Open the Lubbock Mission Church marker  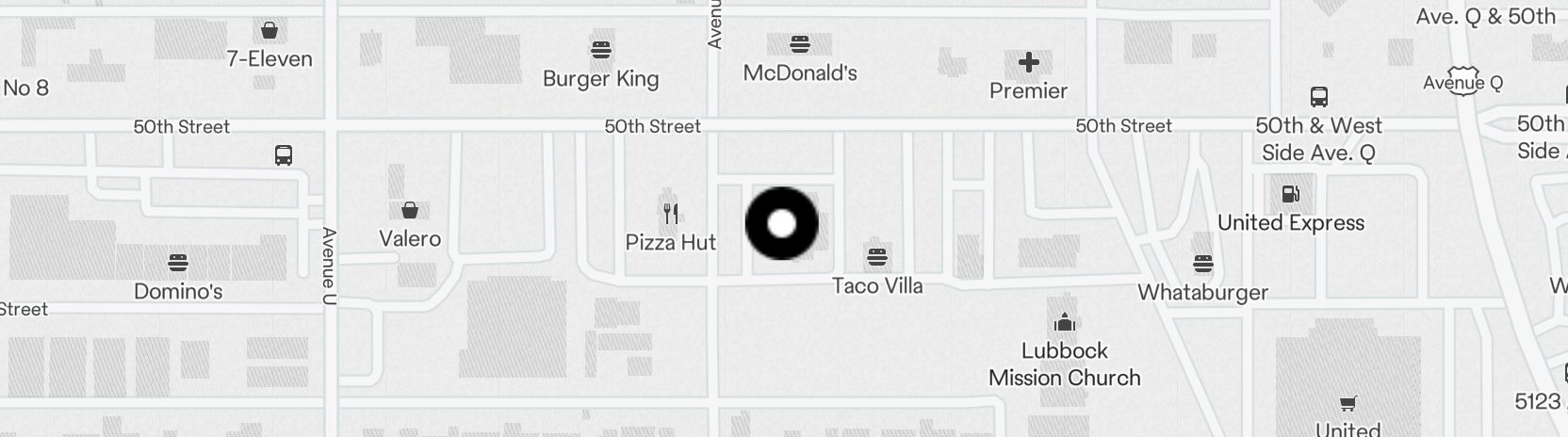[x=1065, y=322]
